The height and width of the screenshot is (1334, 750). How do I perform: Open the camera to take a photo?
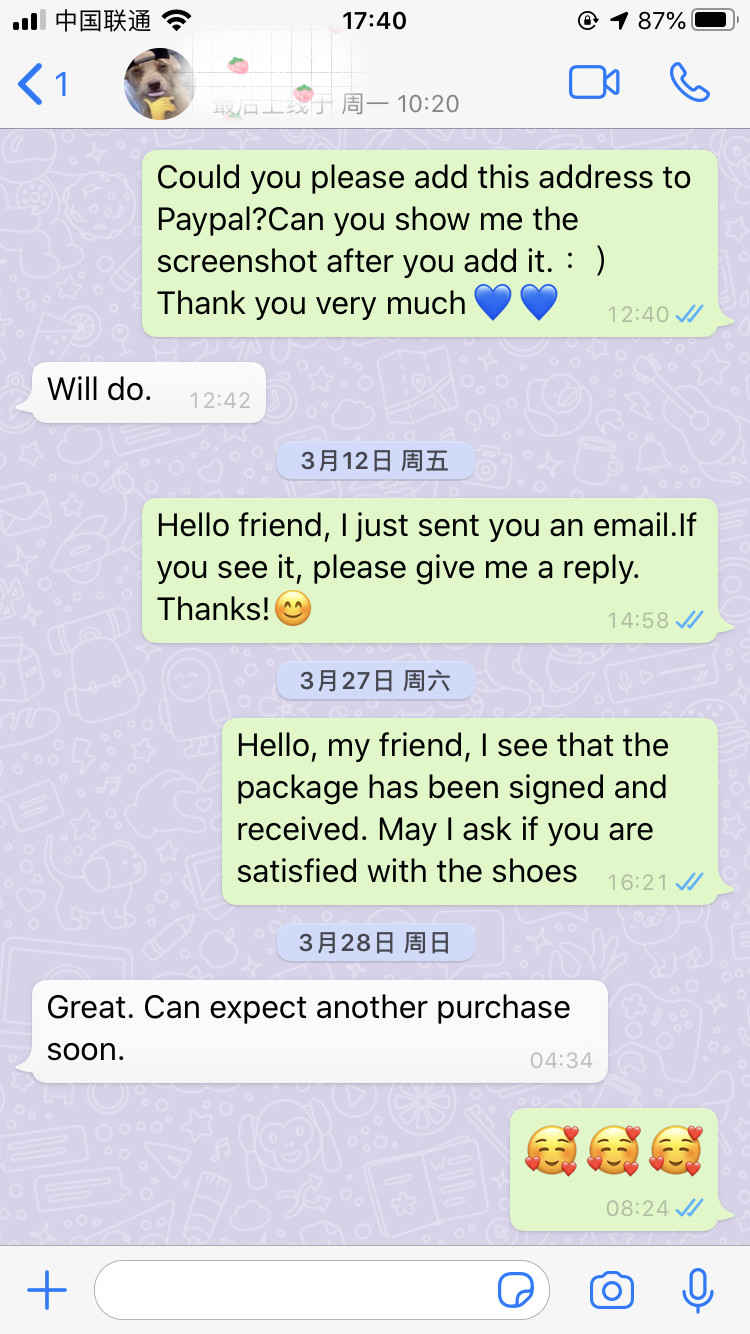(611, 1291)
